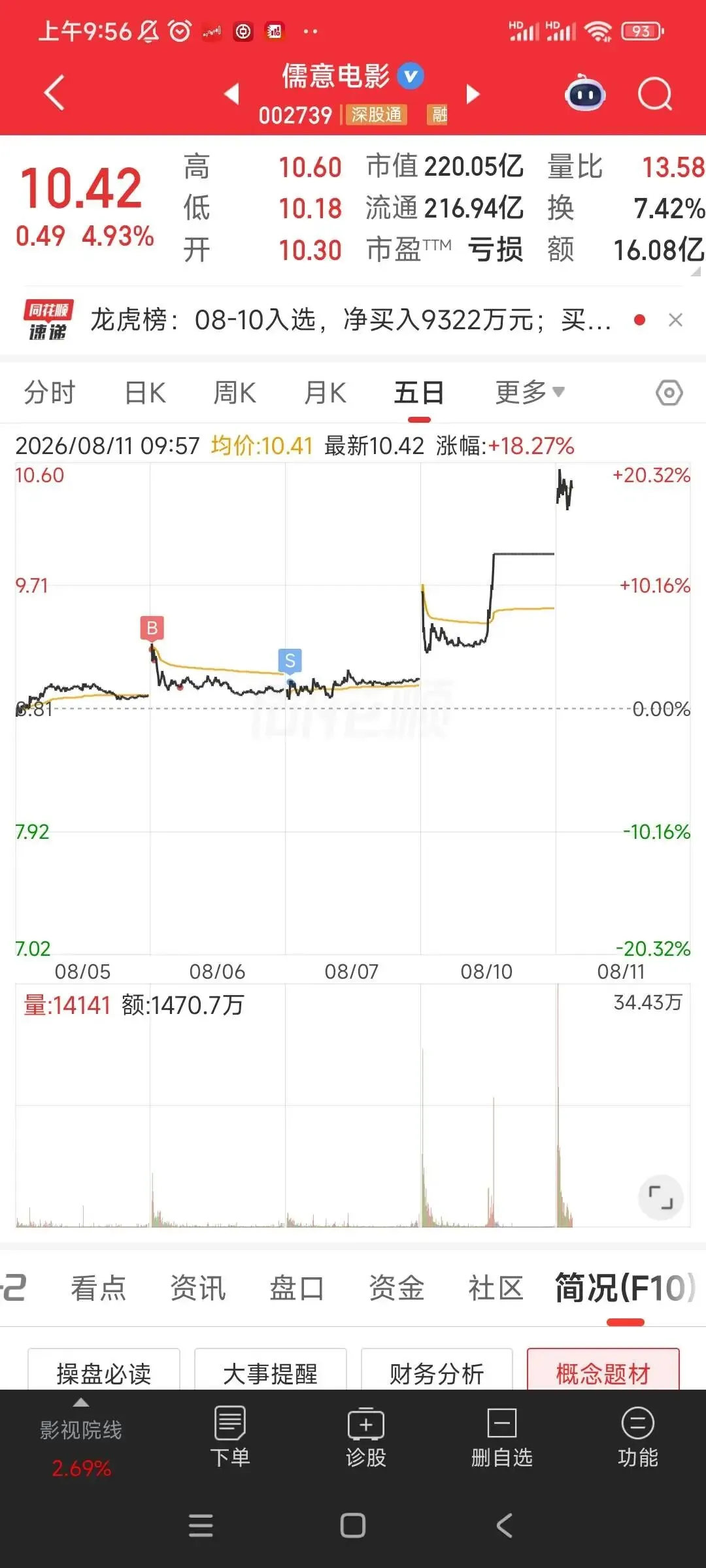This screenshot has width=706, height=1568.
Task: Expand the 更多 chart period dropdown
Action: coord(529,392)
